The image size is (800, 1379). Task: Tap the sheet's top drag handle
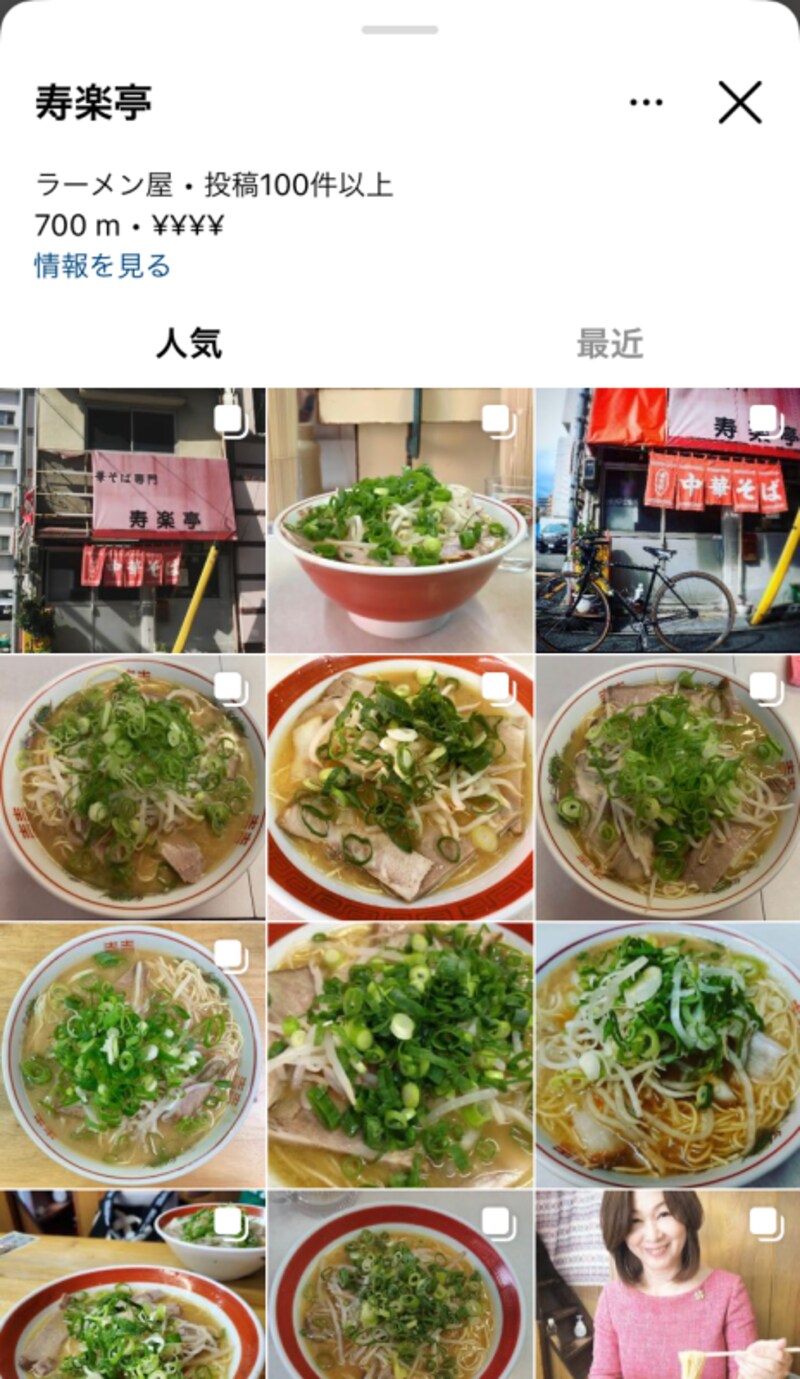(400, 30)
